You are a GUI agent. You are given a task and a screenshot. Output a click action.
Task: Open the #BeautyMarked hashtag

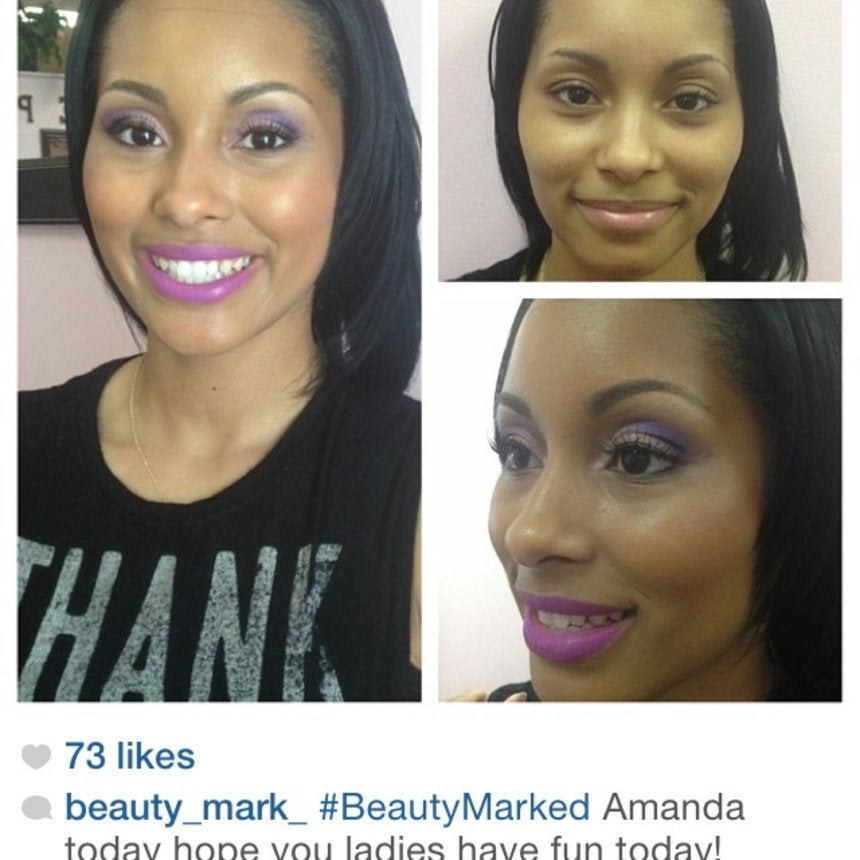coord(454,807)
